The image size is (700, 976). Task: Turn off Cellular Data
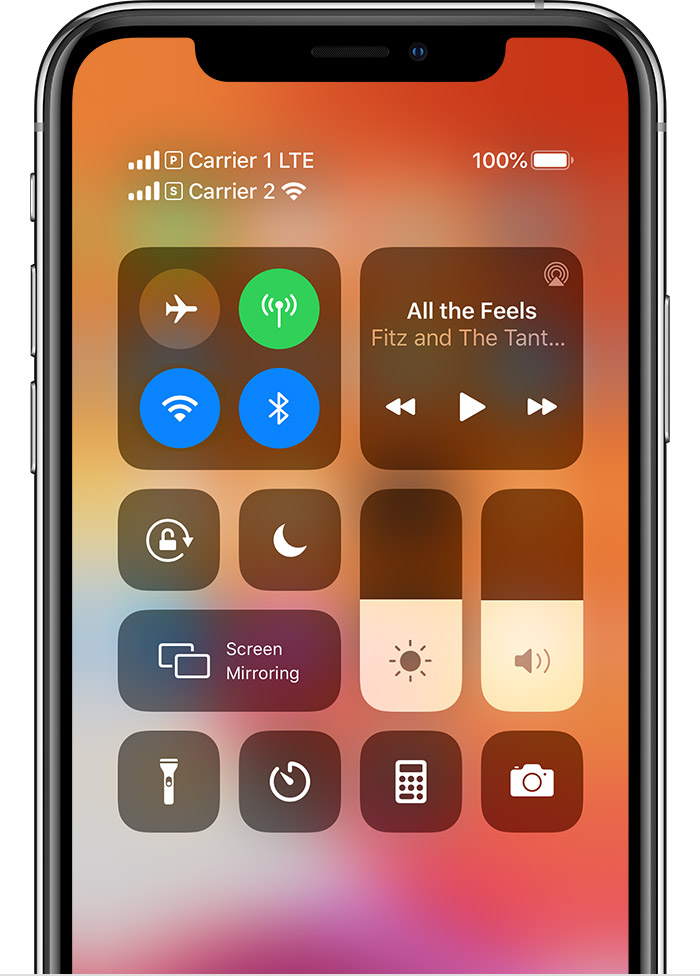click(279, 310)
